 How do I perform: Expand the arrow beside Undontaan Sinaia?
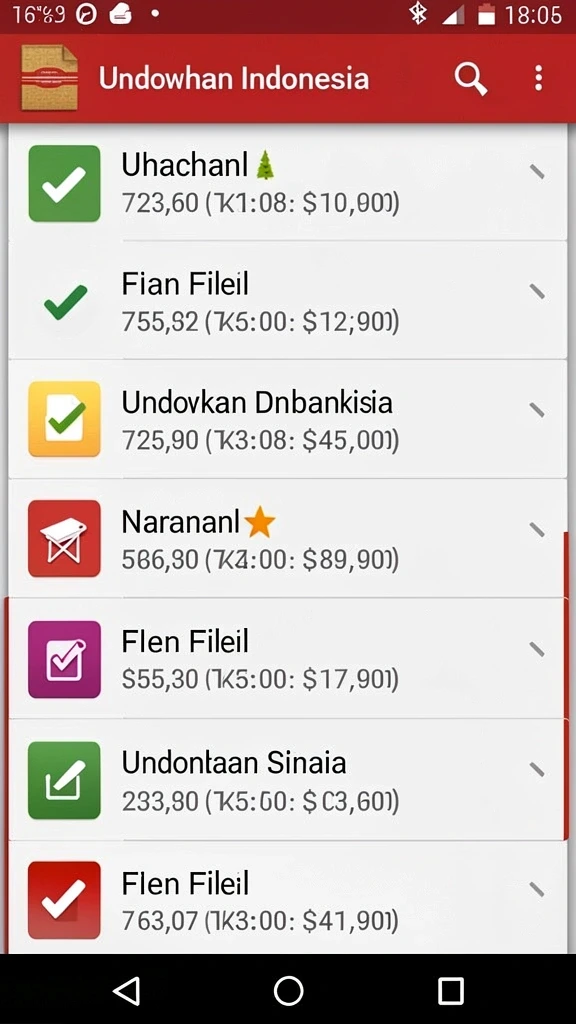point(537,770)
